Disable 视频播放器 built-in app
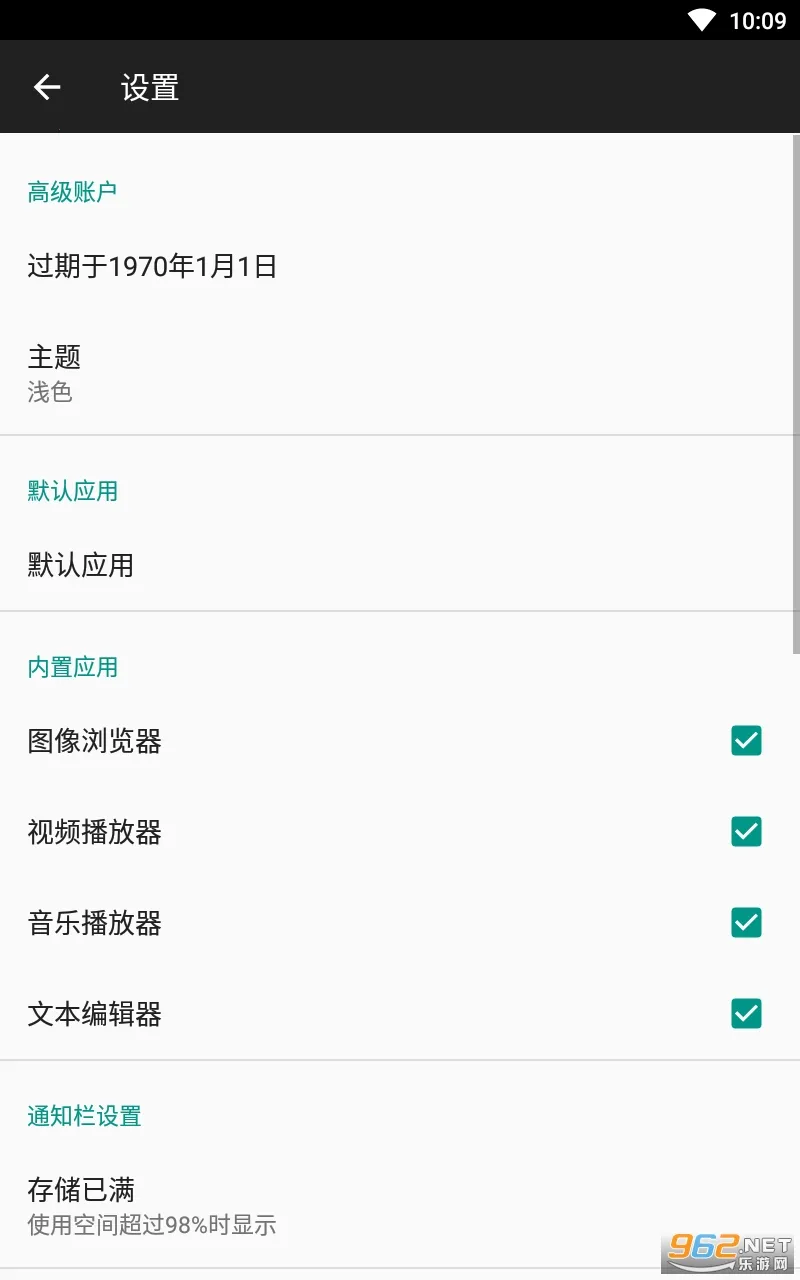This screenshot has width=800, height=1280. pyautogui.click(x=746, y=831)
